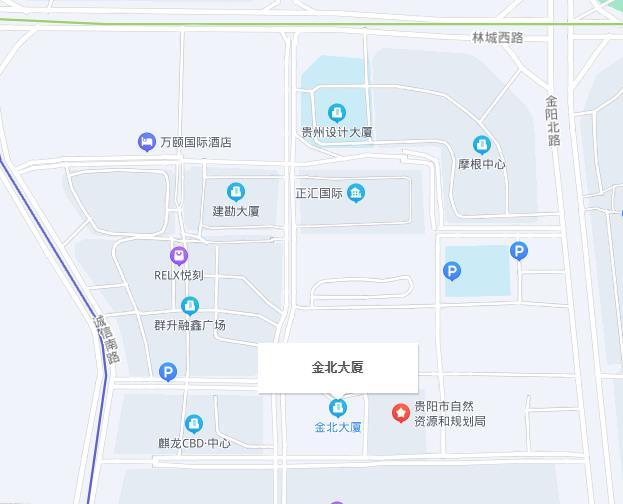Screen dimensions: 623x504
Task: Tap the 摩根中心 building marker
Action: click(482, 146)
